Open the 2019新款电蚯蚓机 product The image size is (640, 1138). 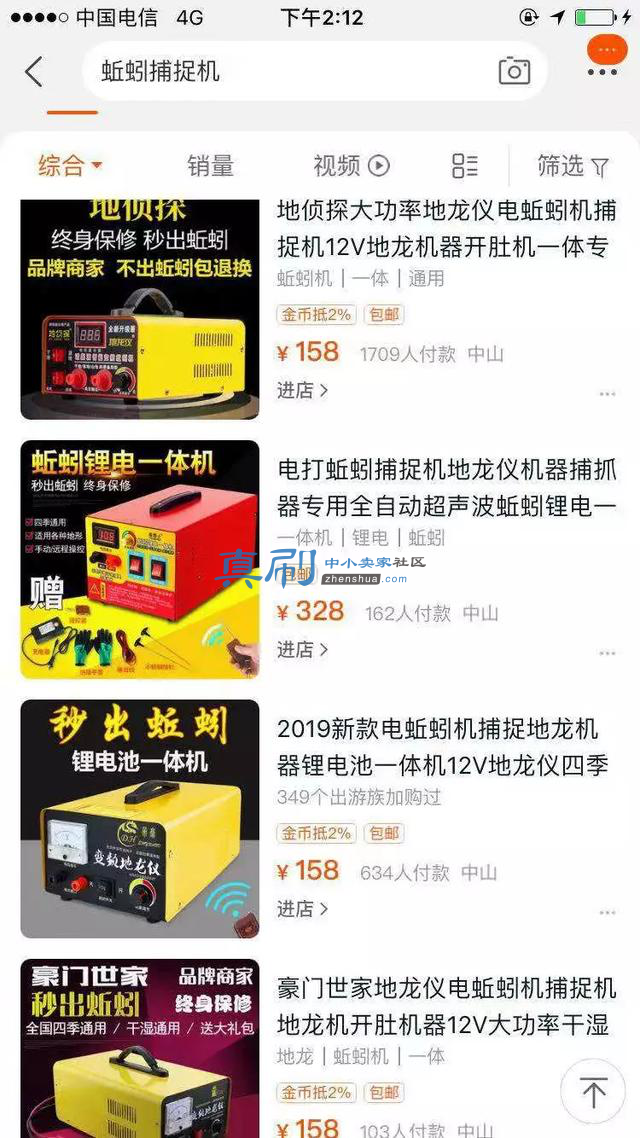pos(443,746)
